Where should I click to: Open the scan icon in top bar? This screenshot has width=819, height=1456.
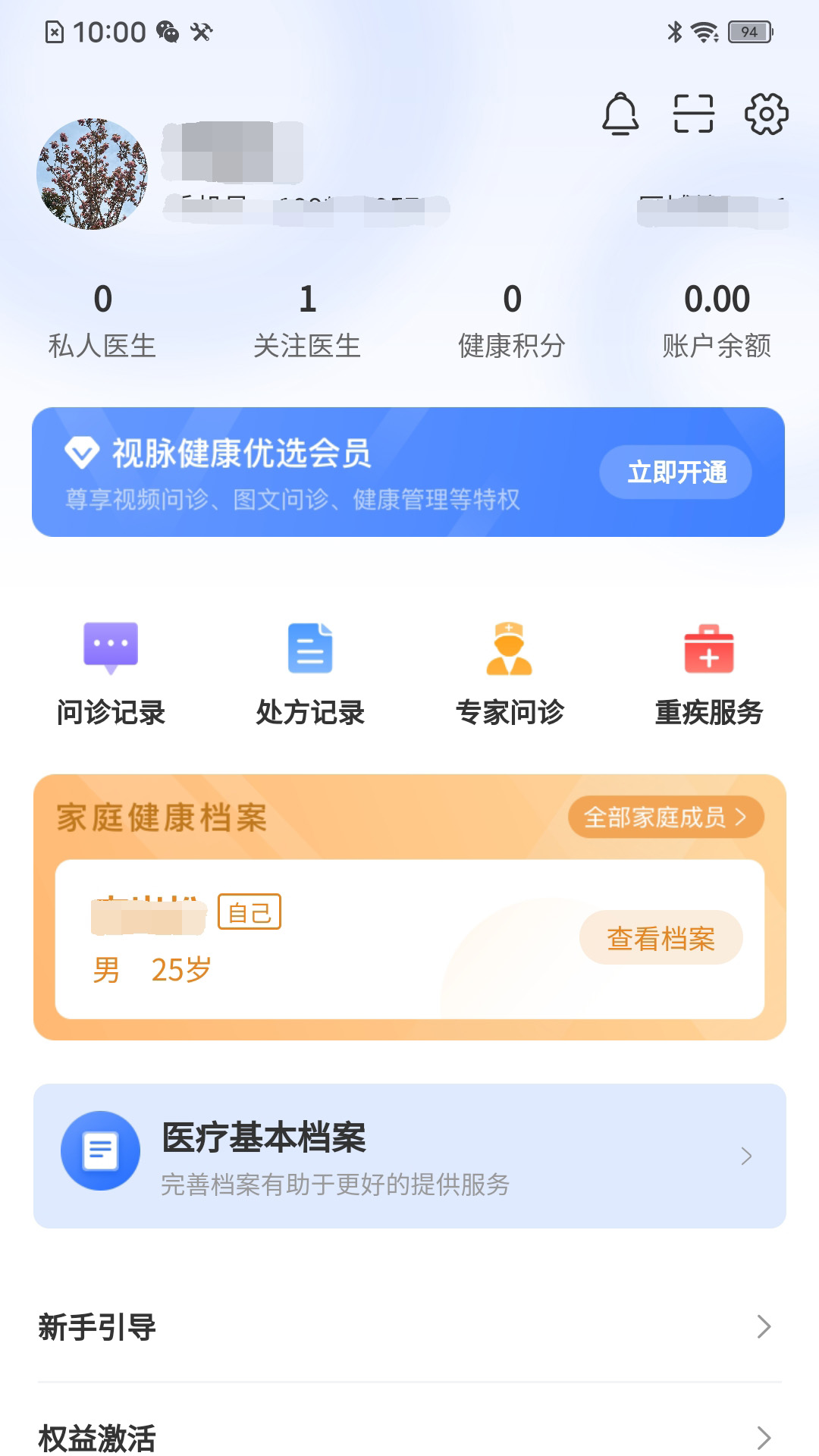[x=692, y=114]
